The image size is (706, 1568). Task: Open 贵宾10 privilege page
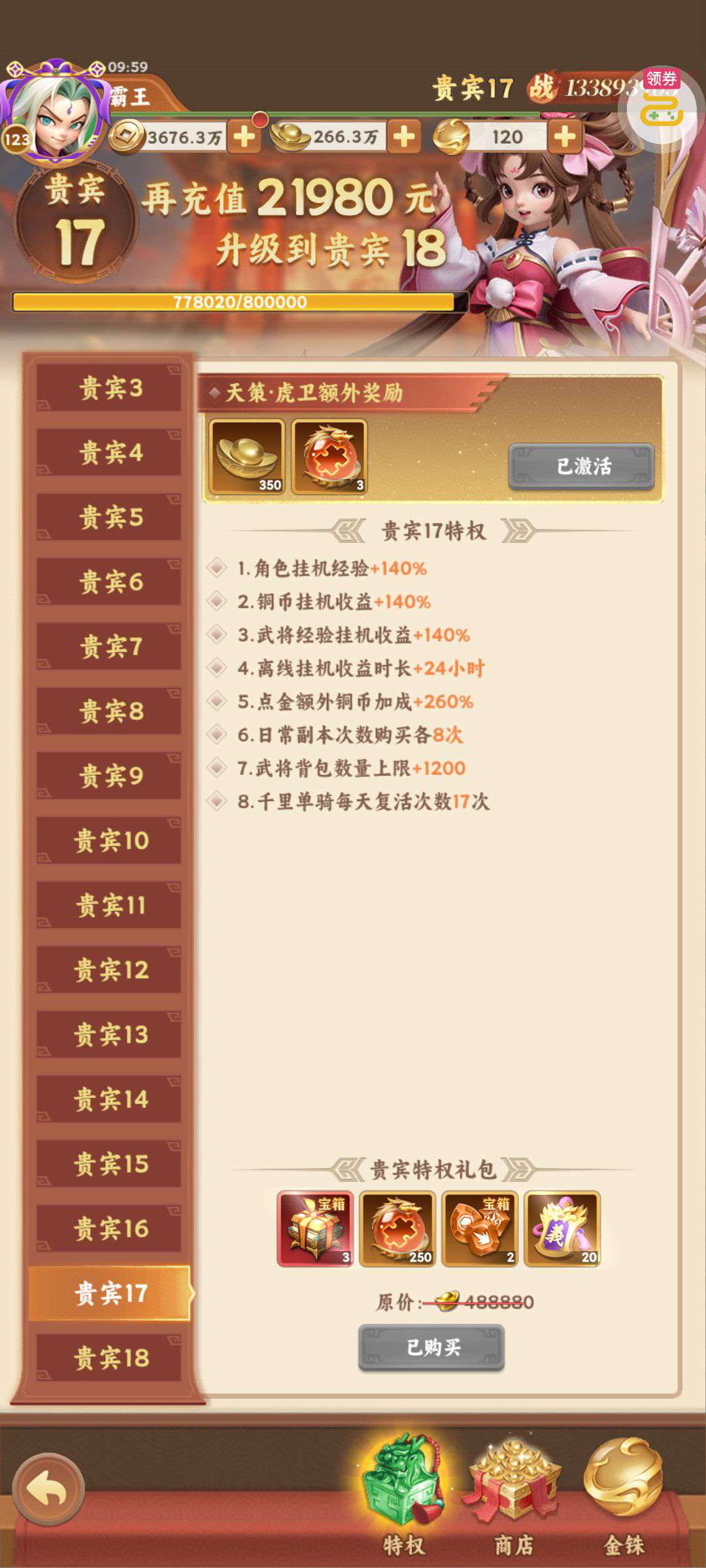[110, 840]
